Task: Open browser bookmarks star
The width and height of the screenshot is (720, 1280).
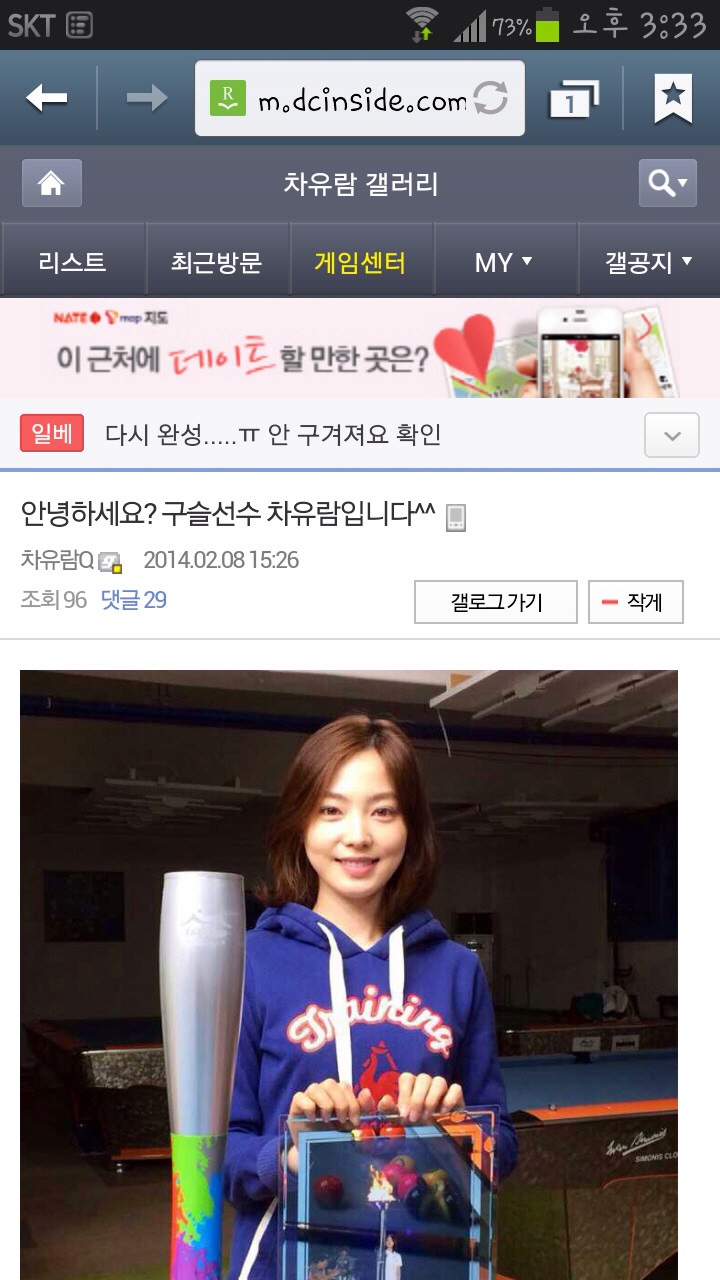Action: click(673, 98)
